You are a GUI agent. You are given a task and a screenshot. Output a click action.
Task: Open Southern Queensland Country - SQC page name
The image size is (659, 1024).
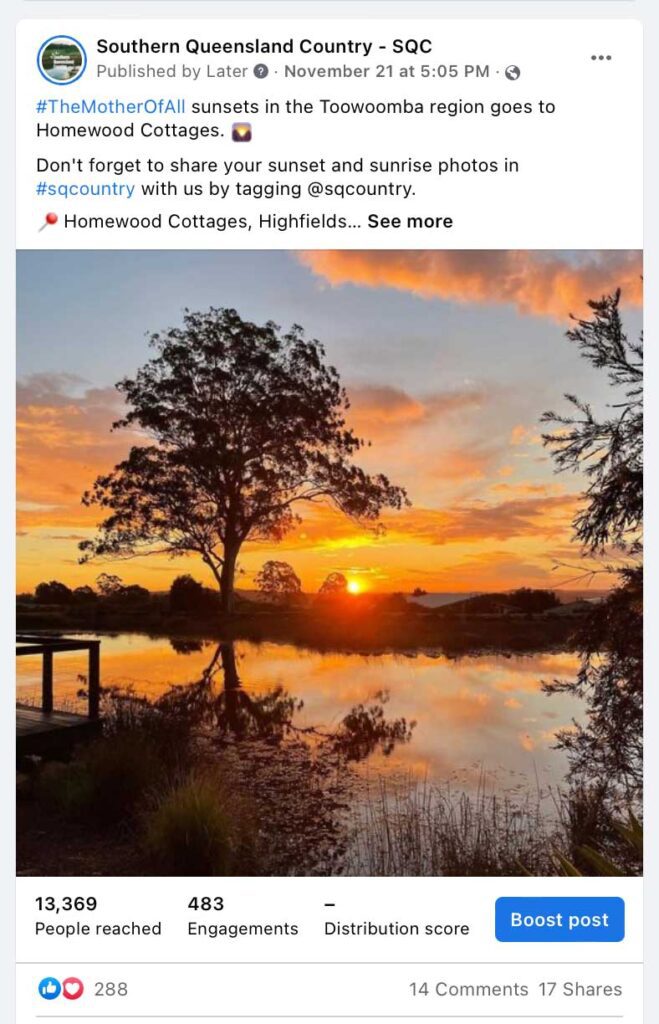(x=264, y=47)
